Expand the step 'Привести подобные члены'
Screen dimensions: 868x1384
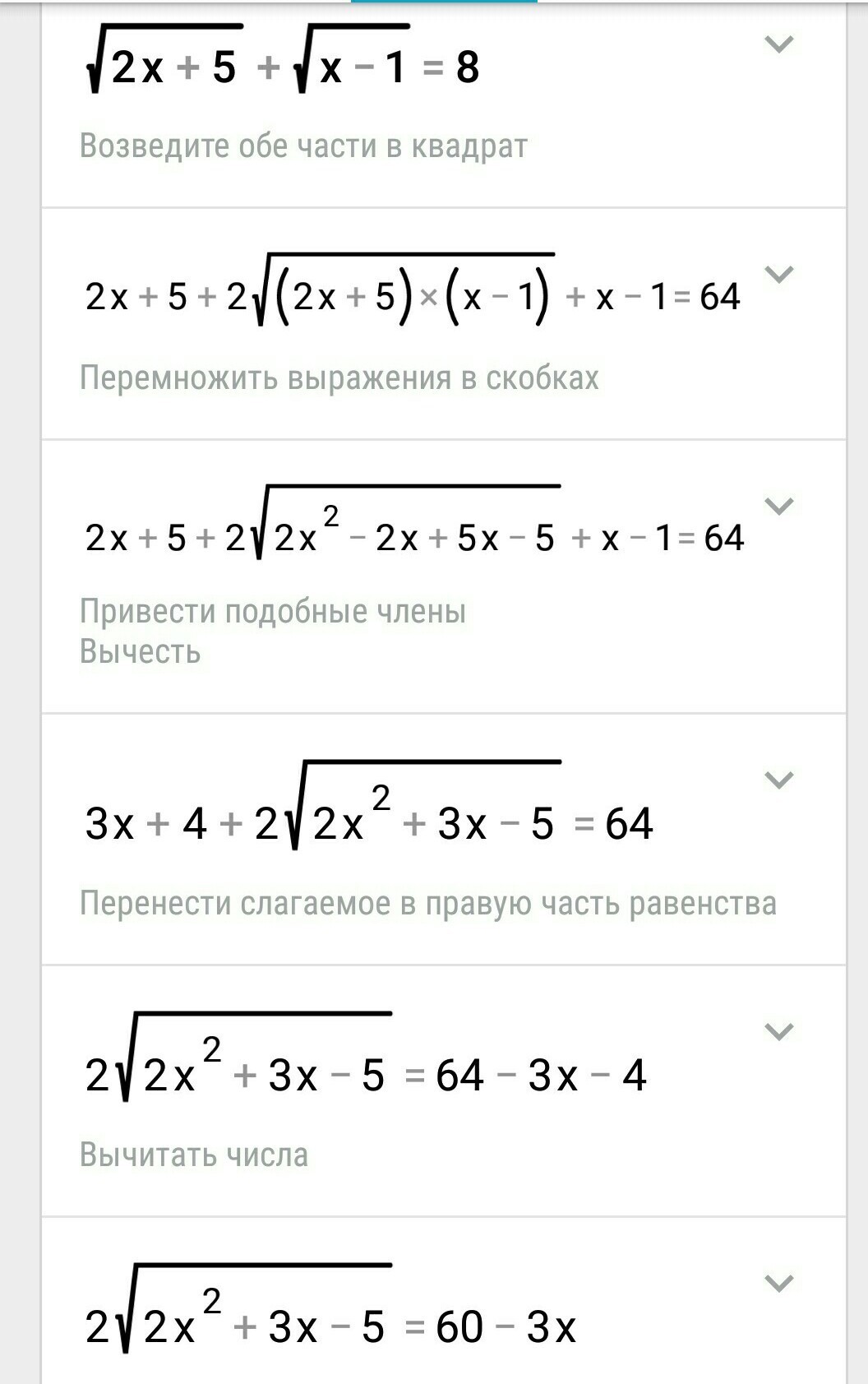[x=778, y=507]
